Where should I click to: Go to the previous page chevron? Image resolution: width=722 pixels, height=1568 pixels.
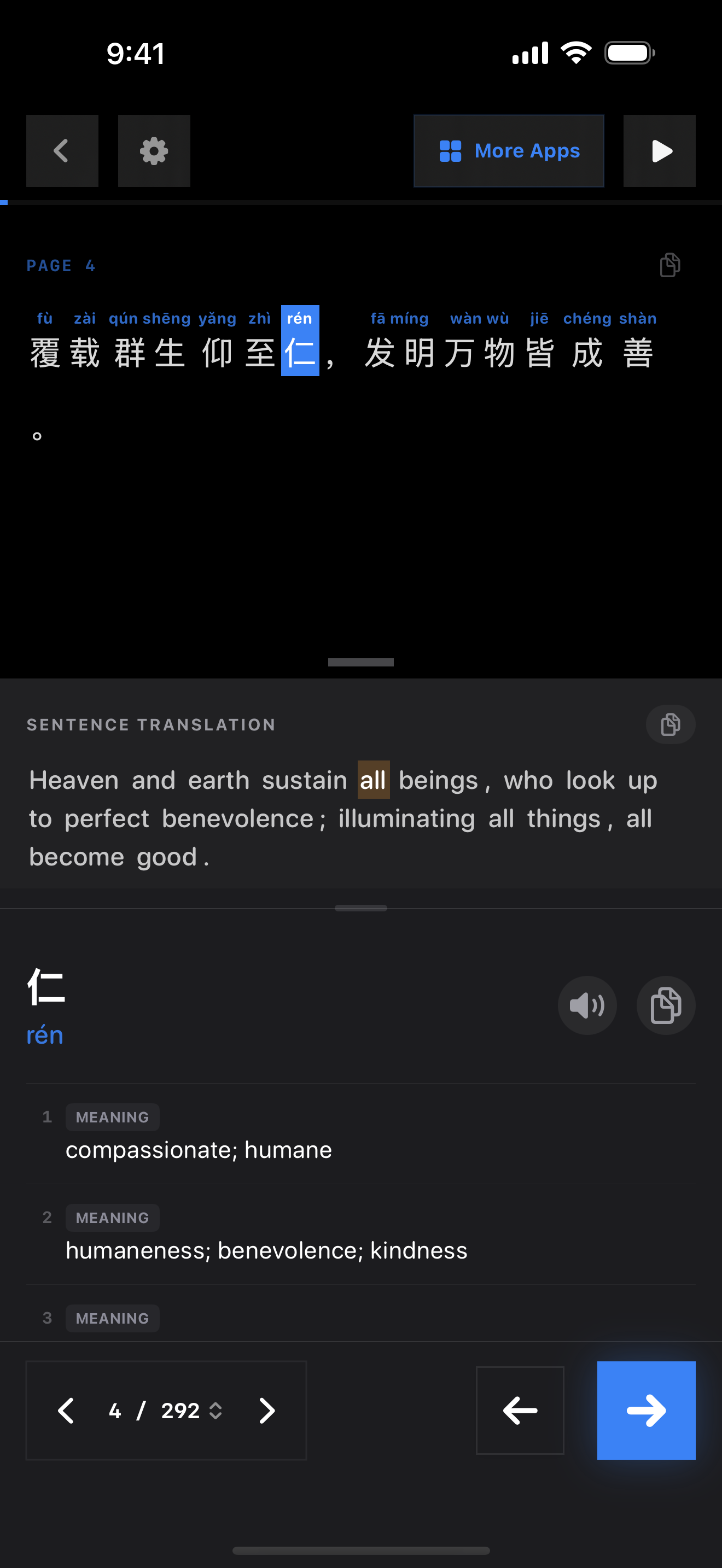[x=66, y=1411]
